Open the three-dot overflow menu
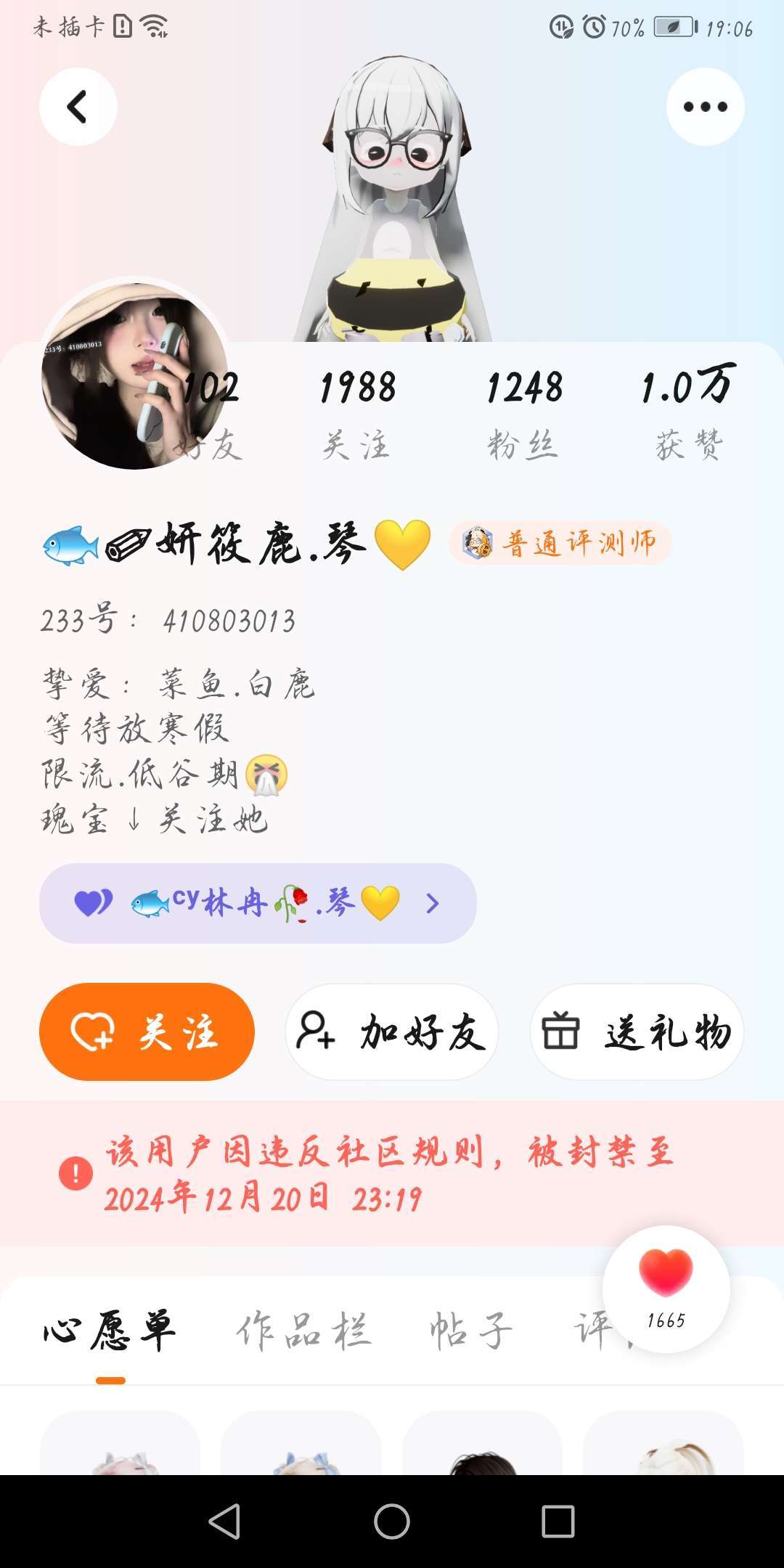This screenshot has width=784, height=1568. [705, 107]
